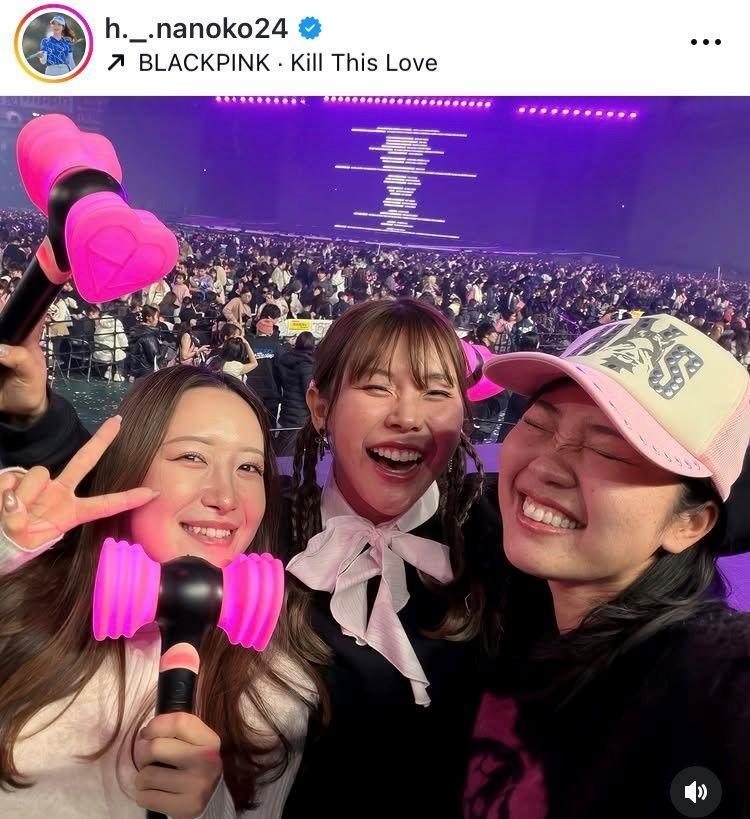
Task: Toggle the sound speaker icon
Action: [695, 791]
